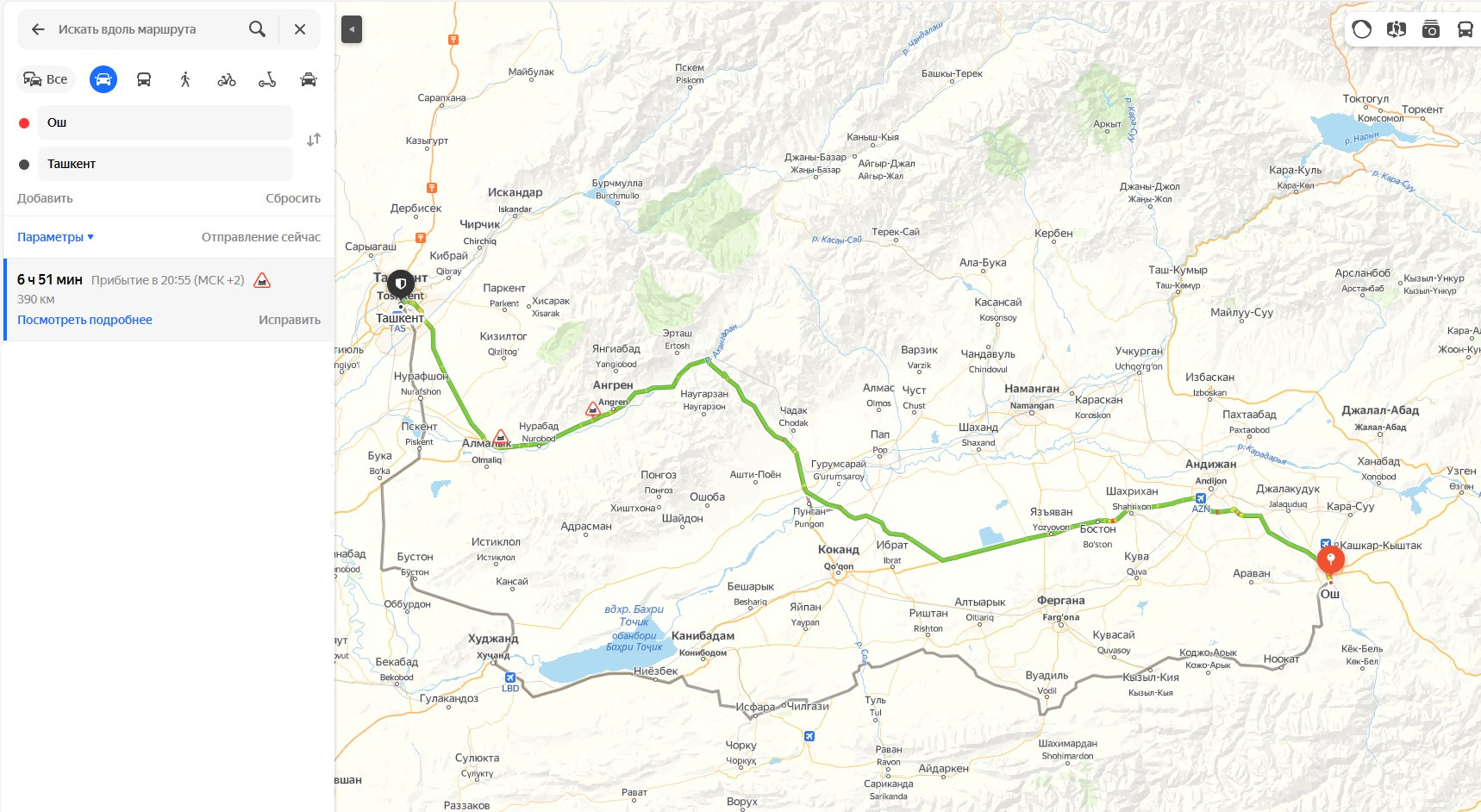Go back from route search
1481x812 pixels.
pos(38,29)
